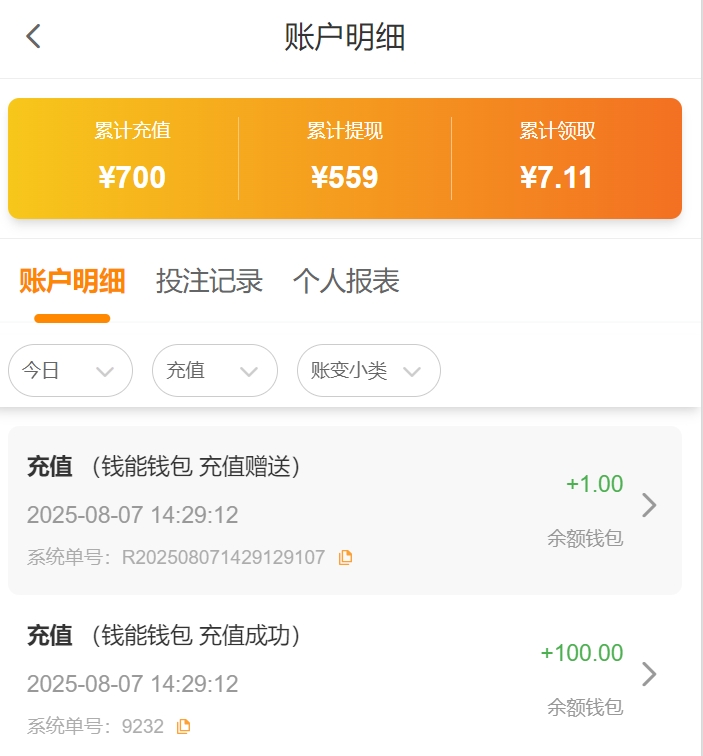Expand the 今日 date filter
703x756 pixels.
click(x=70, y=371)
